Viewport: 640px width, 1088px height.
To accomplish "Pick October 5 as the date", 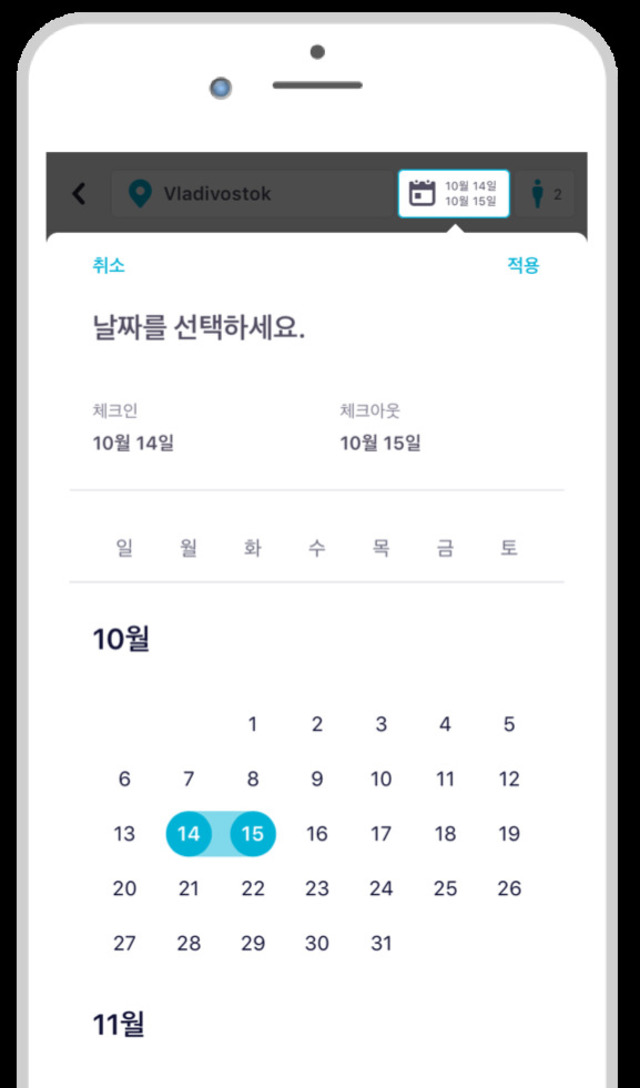I will (509, 724).
